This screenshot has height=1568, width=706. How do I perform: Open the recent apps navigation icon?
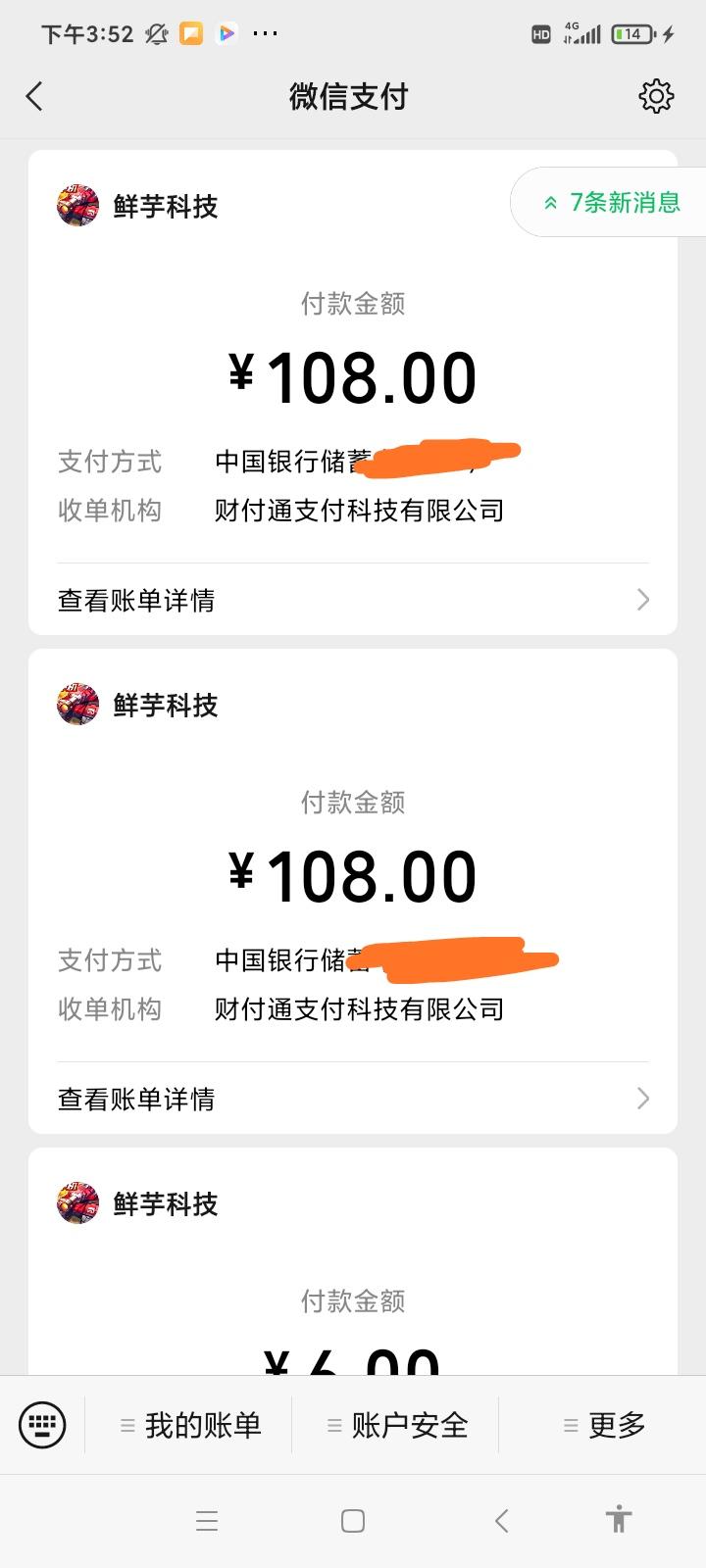pos(206,1520)
